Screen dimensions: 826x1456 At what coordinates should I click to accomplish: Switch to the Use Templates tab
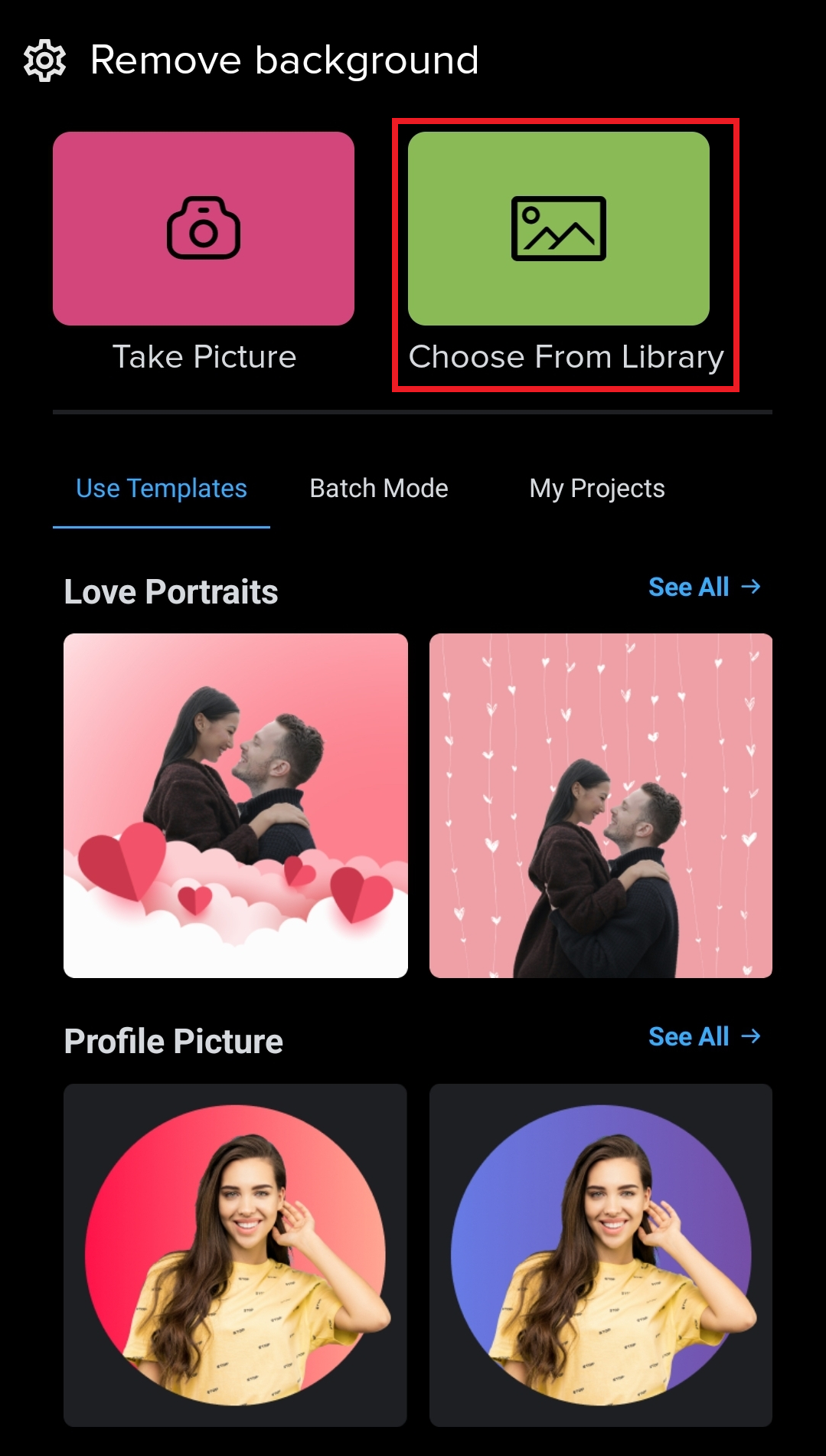click(162, 489)
